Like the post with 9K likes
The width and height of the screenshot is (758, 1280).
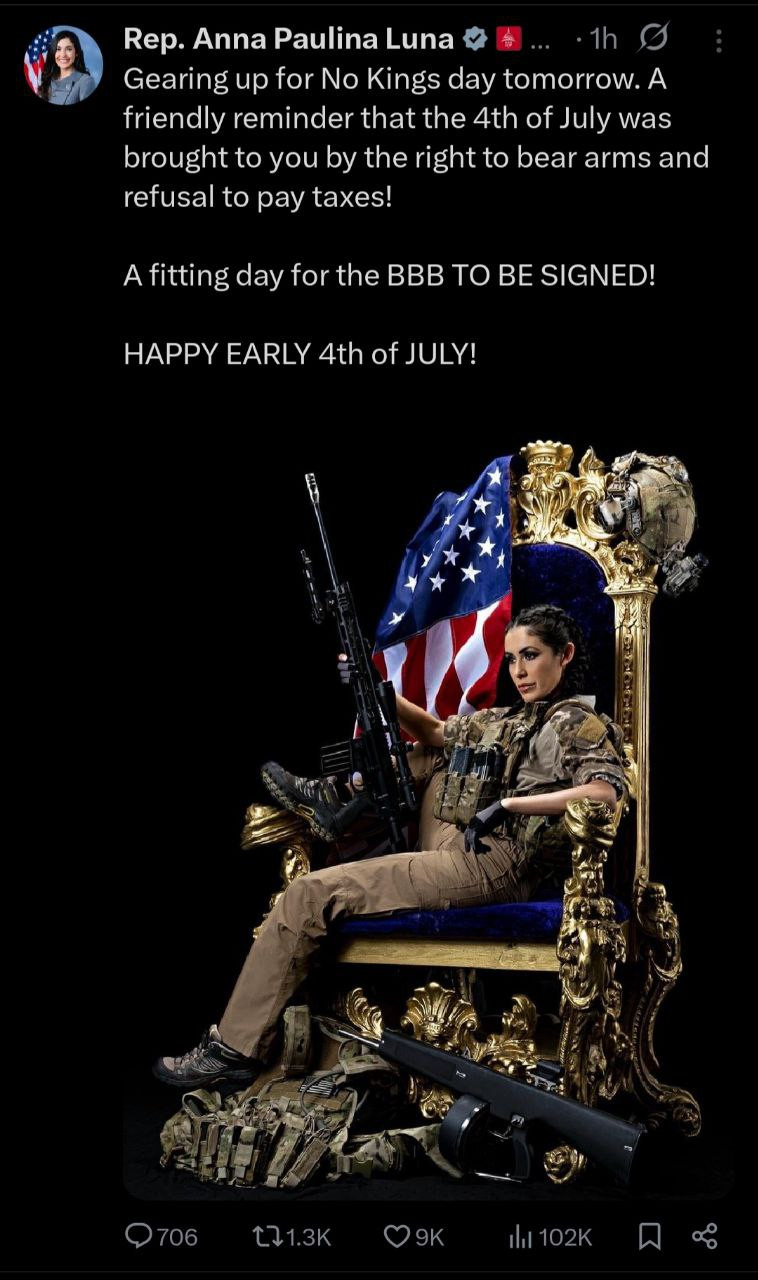point(398,1236)
